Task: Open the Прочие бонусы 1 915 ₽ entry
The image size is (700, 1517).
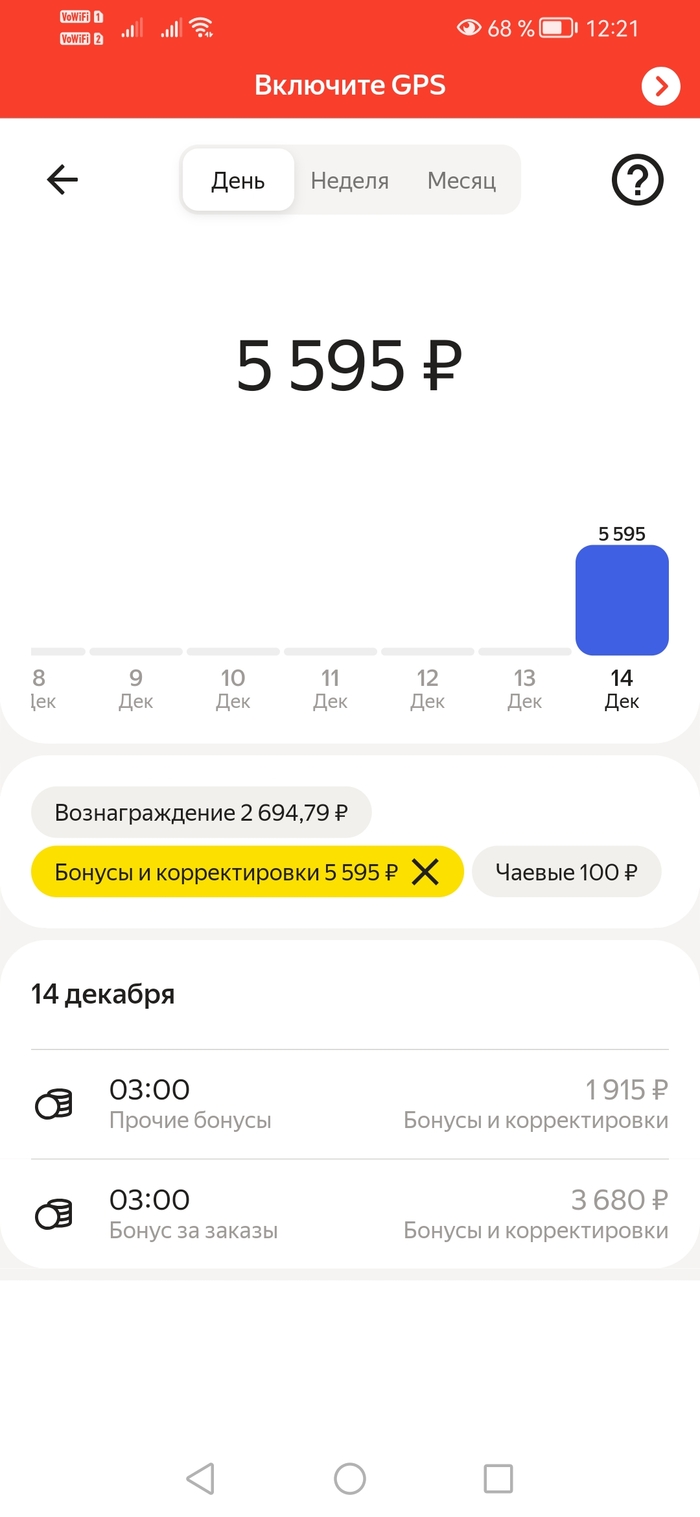Action: (x=349, y=1104)
